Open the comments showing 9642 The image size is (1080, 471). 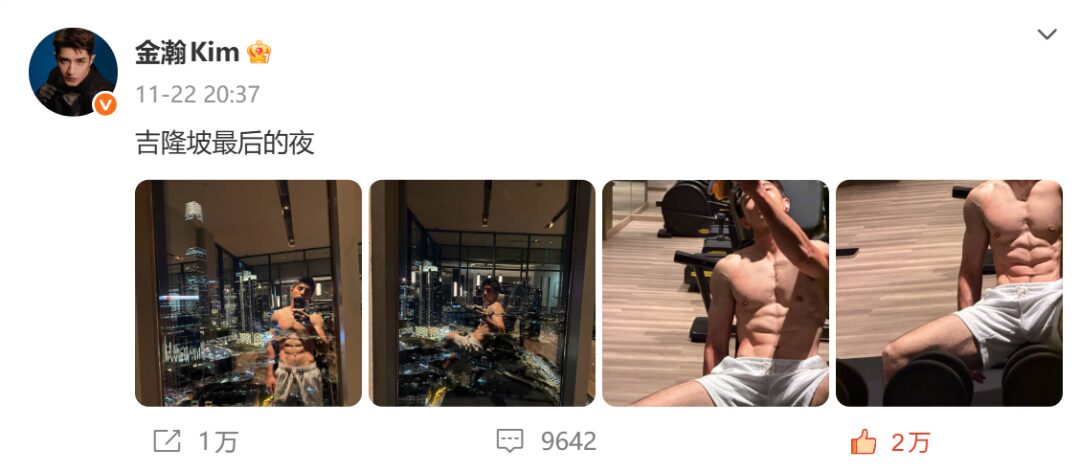click(546, 441)
